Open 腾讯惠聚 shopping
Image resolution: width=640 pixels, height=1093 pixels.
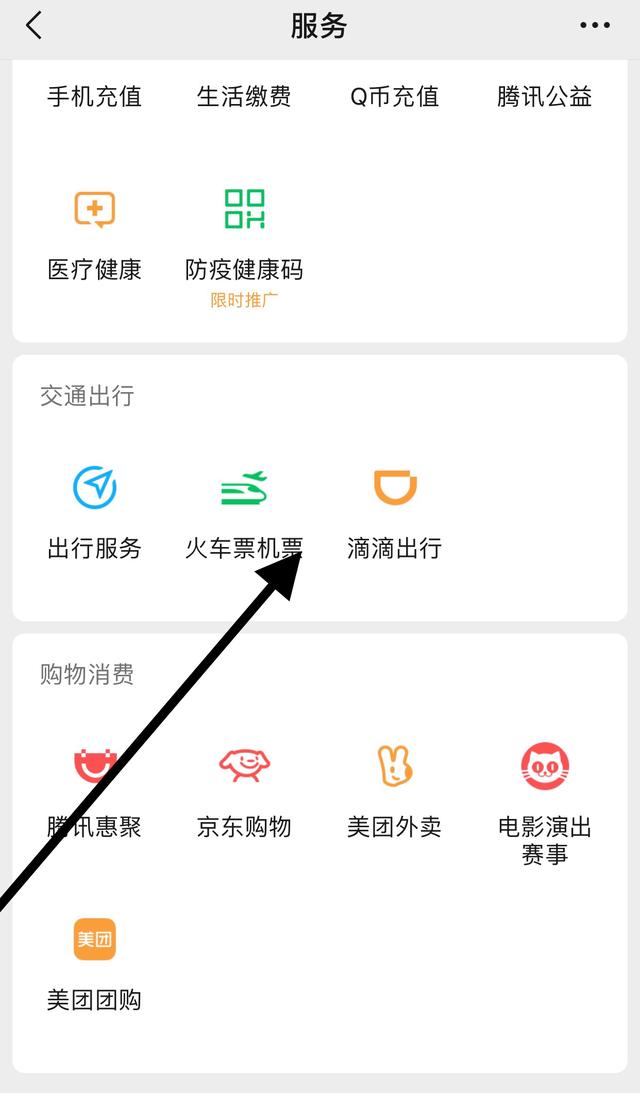(94, 793)
